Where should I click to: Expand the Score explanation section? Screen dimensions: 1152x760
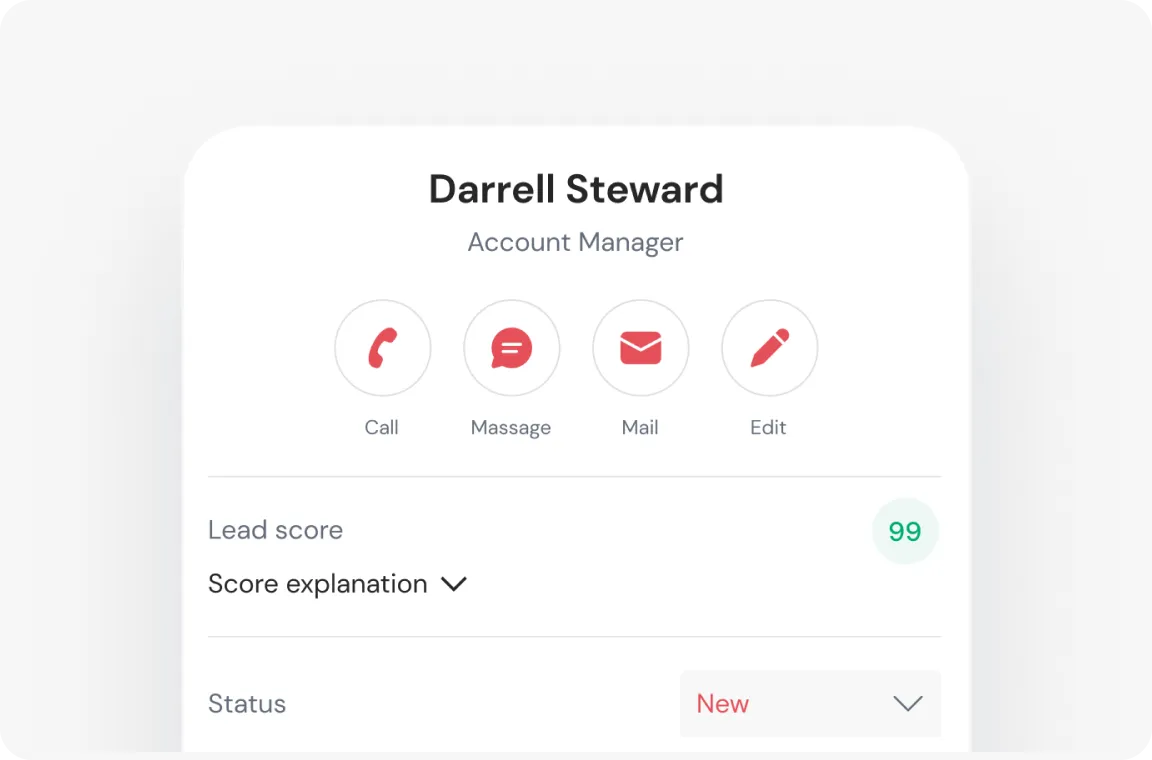click(x=338, y=584)
